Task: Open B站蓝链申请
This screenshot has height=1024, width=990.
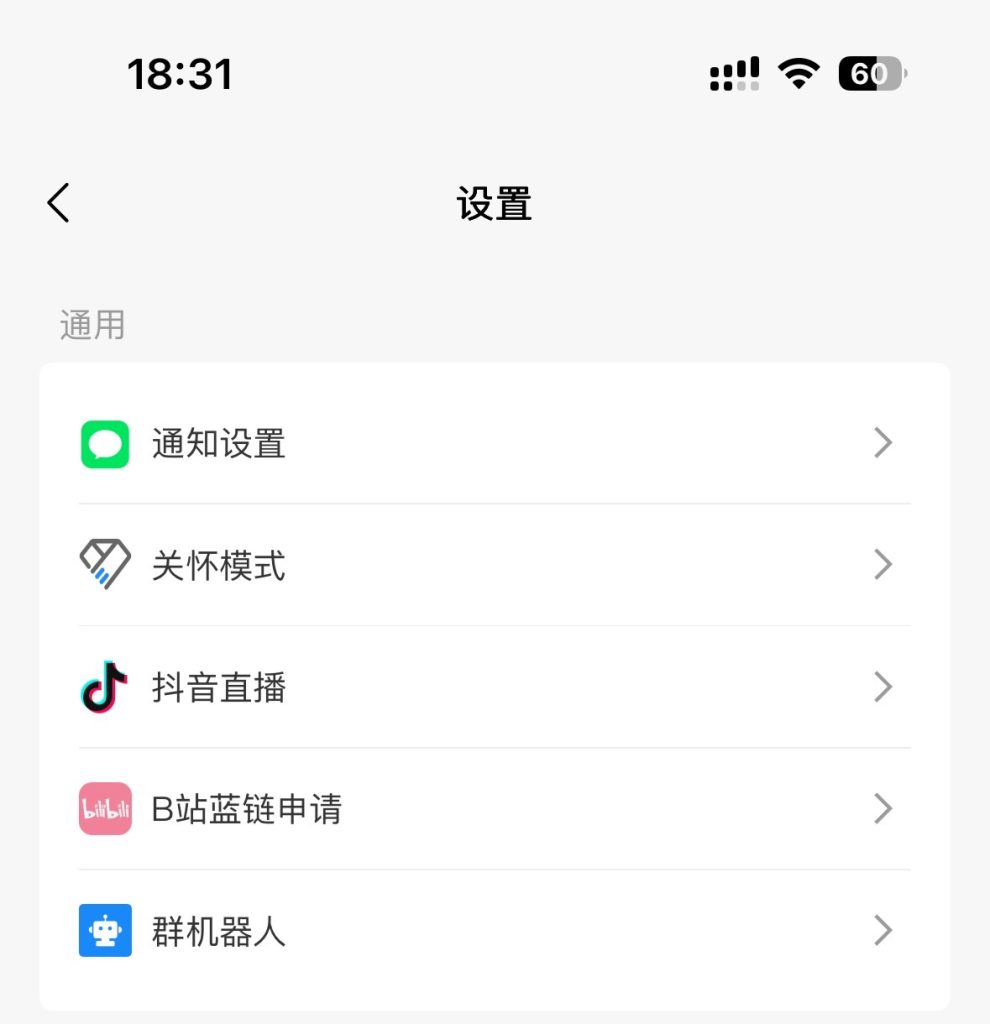Action: 494,809
